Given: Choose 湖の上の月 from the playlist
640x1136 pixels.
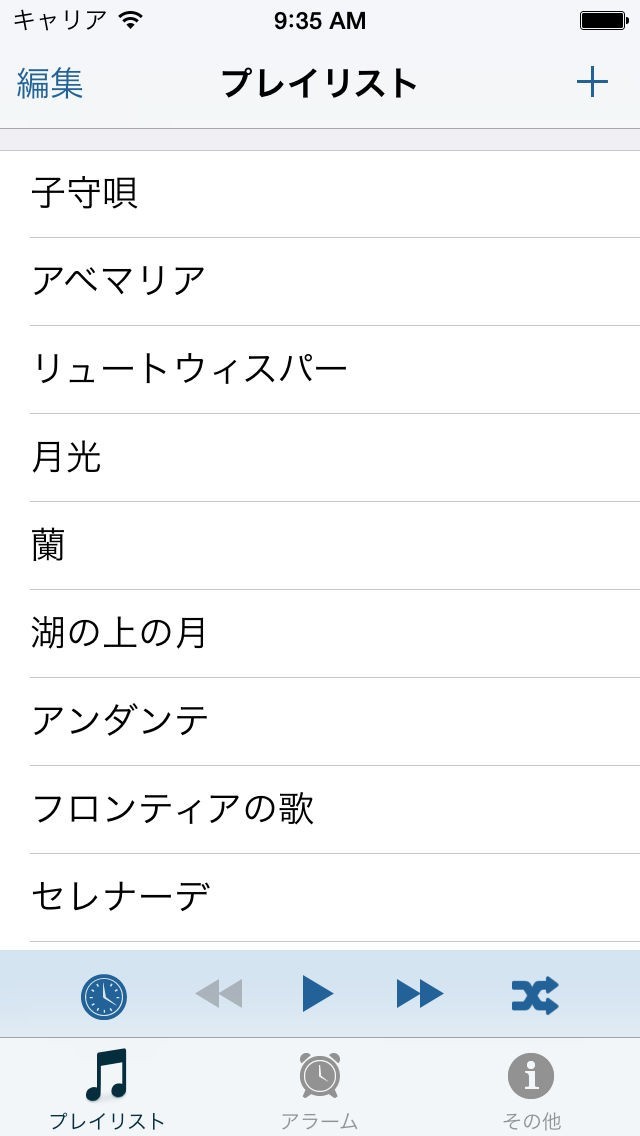Looking at the screenshot, I should (x=320, y=633).
